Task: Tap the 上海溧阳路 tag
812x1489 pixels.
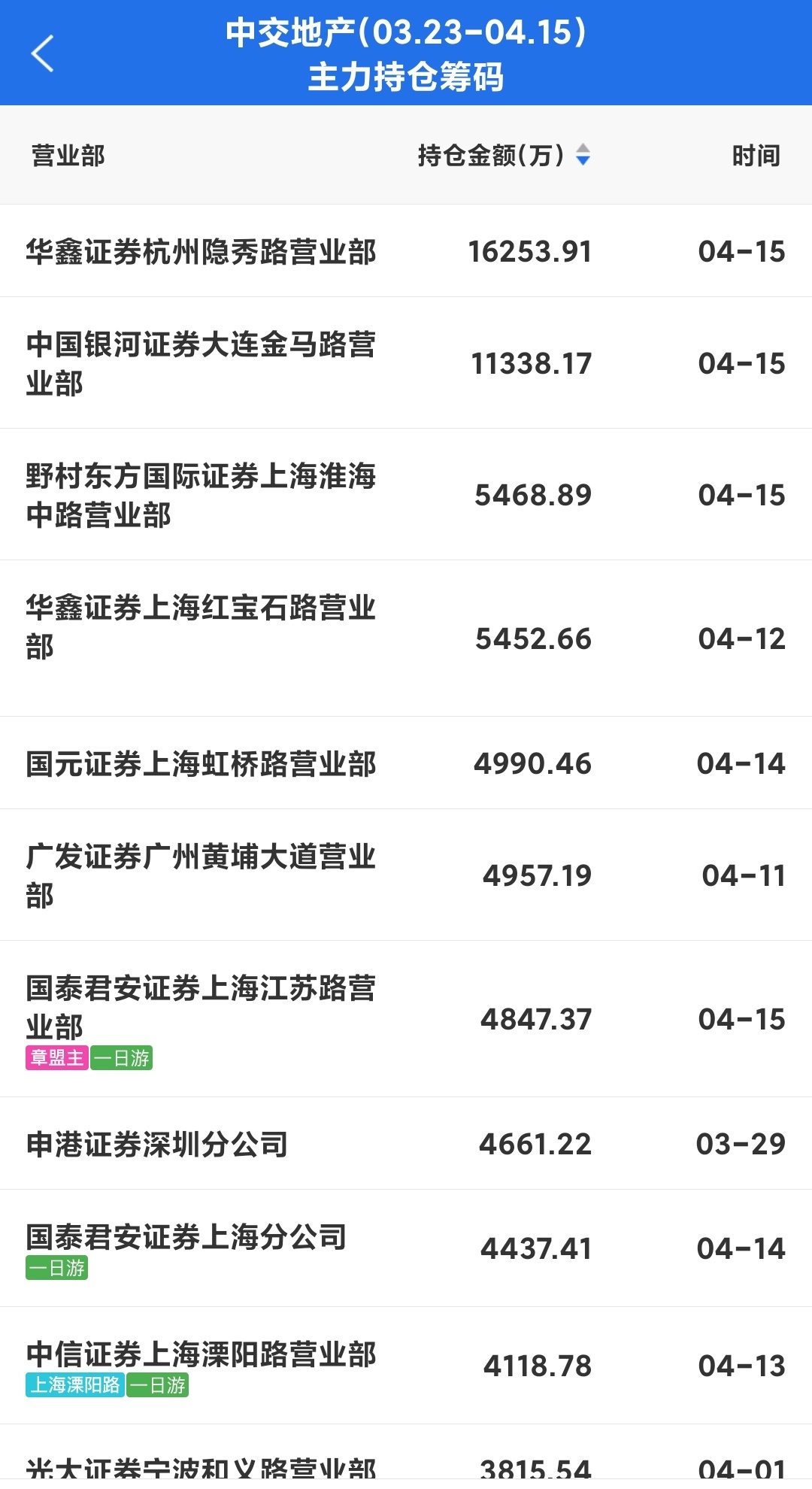Action: pos(75,1384)
